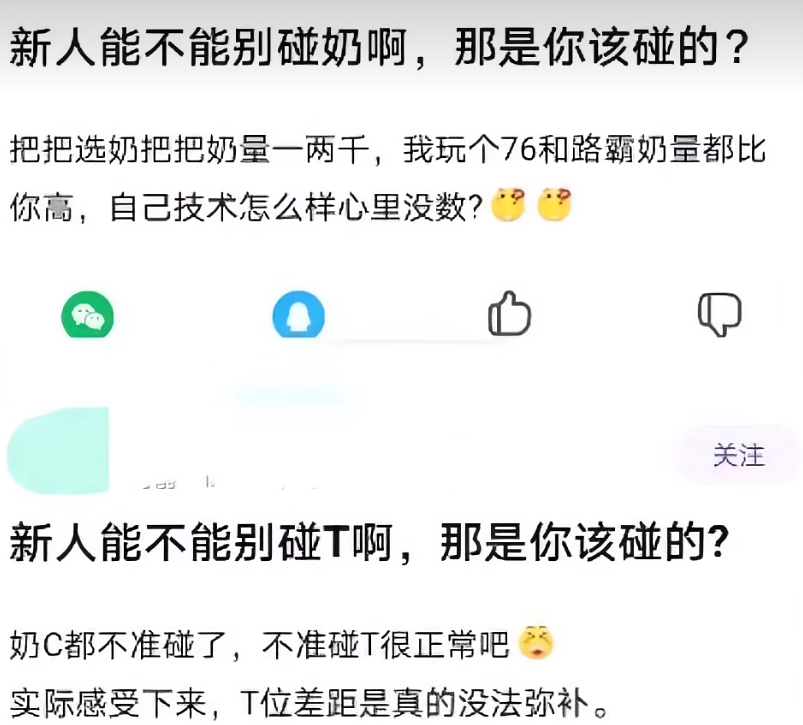The width and height of the screenshot is (803, 725).
Task: Like the post about touching healers
Action: (x=509, y=314)
